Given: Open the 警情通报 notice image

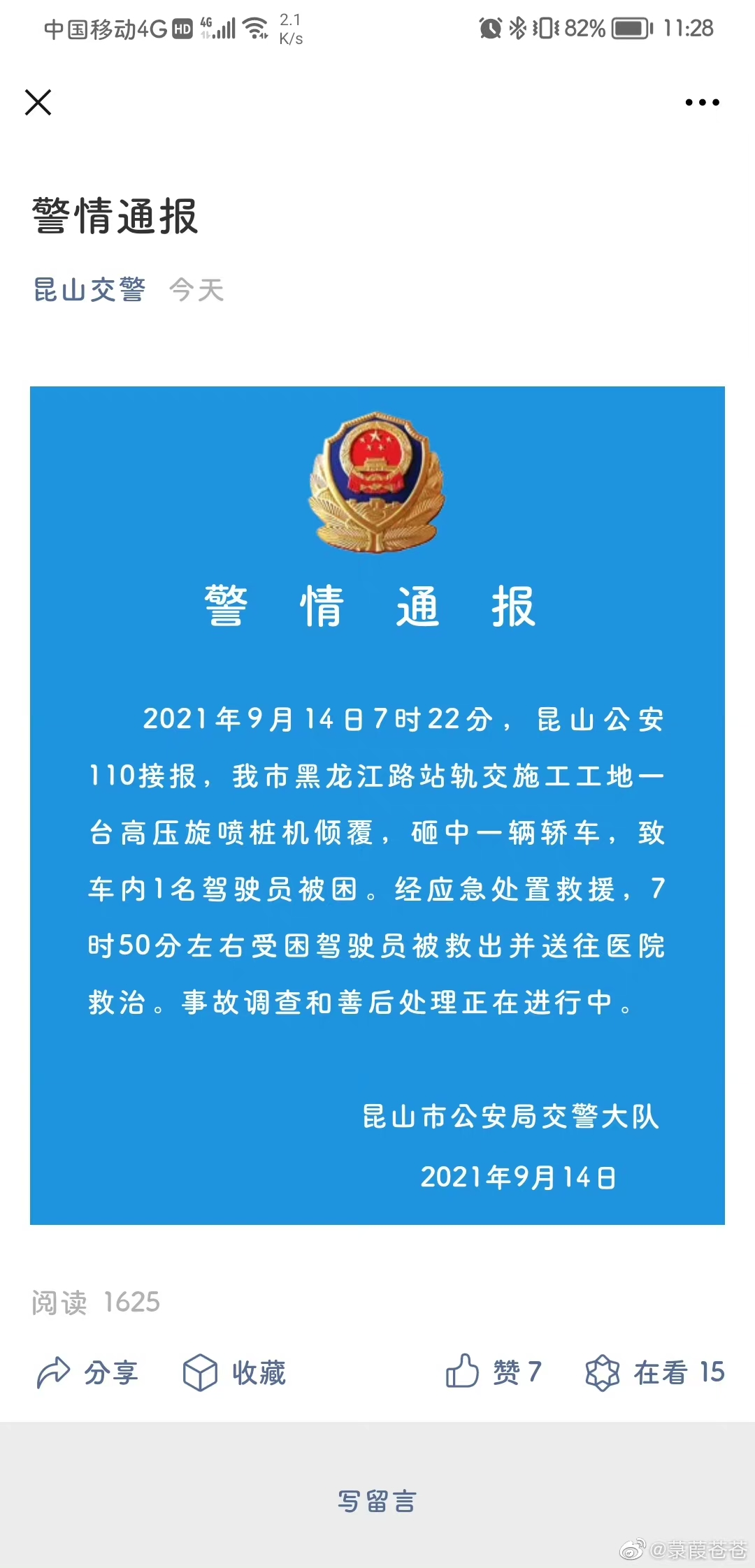Looking at the screenshot, I should point(377,805).
